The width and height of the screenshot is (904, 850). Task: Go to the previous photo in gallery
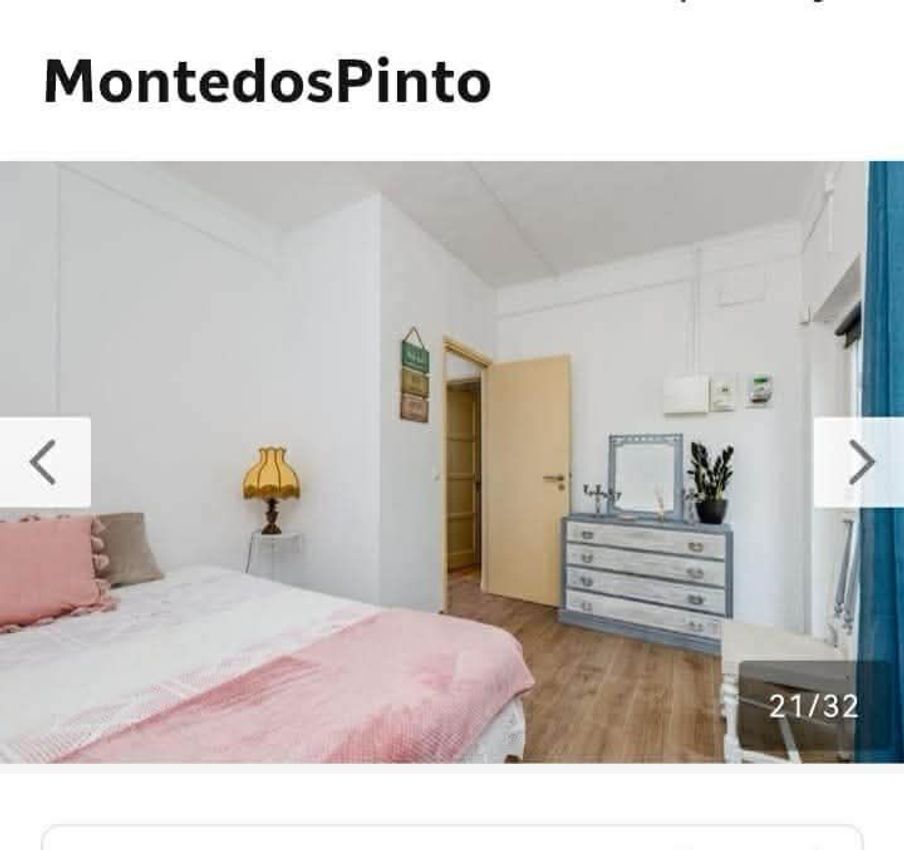click(x=43, y=462)
